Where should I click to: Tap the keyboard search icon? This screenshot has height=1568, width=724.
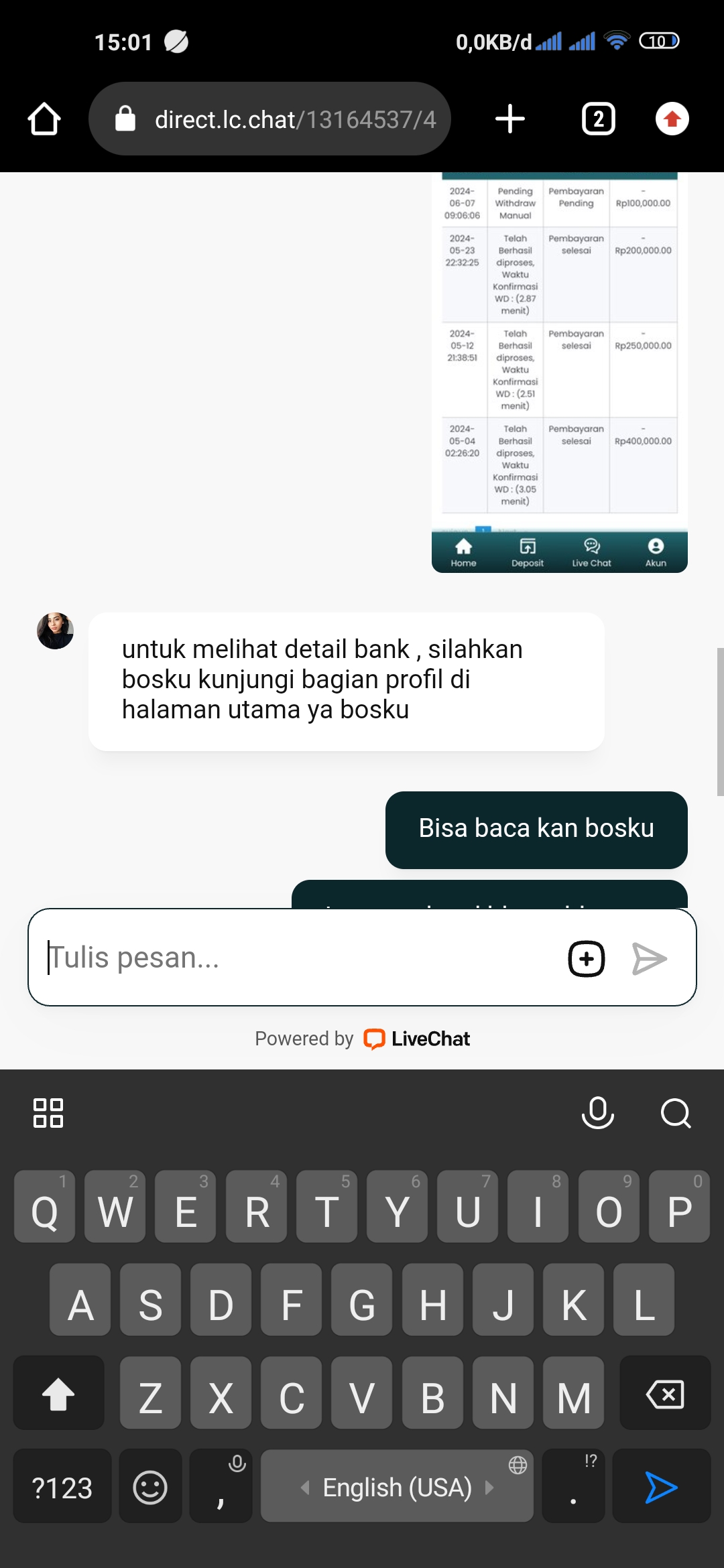[x=675, y=1113]
